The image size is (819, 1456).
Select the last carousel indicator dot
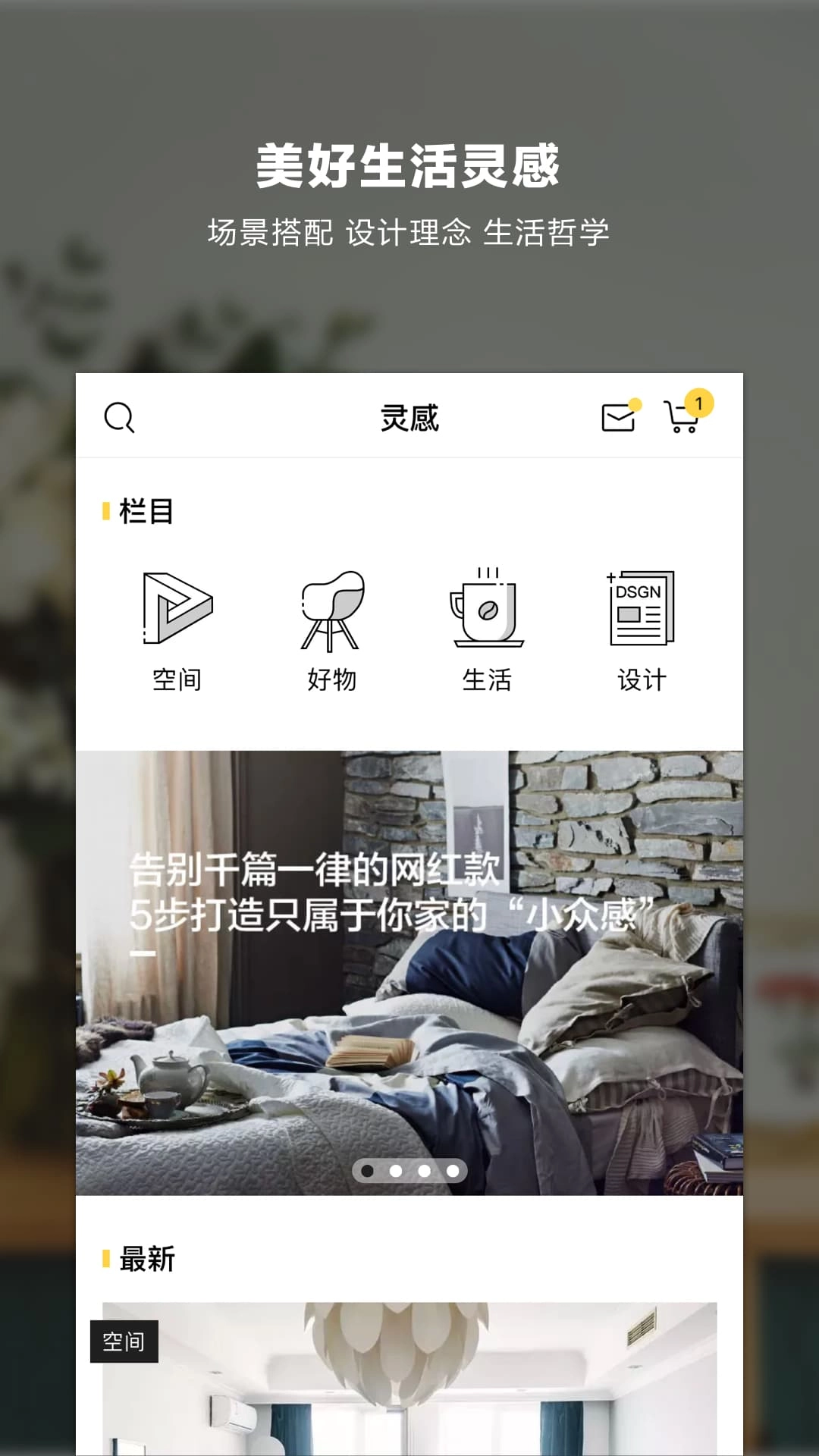tap(453, 1171)
